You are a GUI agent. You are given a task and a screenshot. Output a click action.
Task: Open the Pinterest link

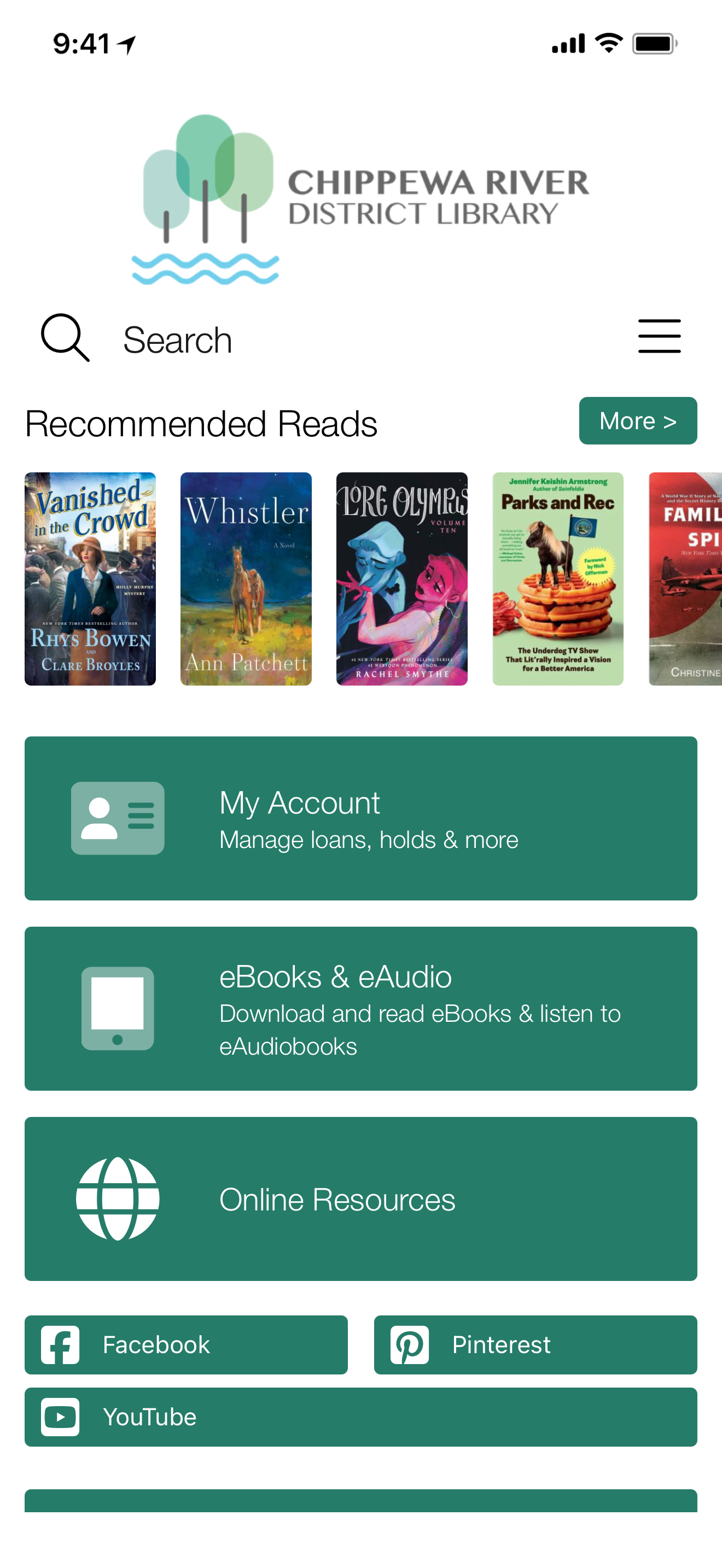click(x=535, y=1344)
